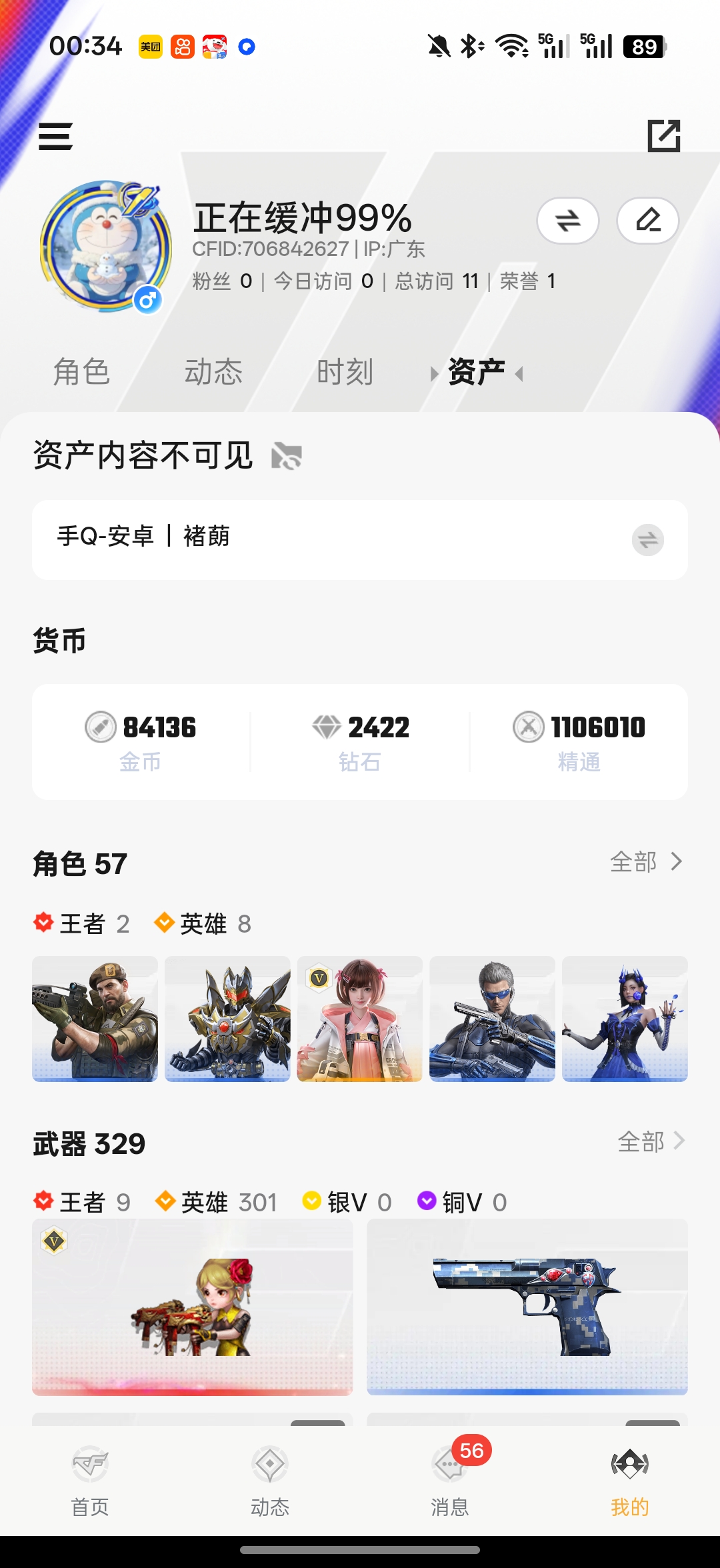Open 消息 messages with 56 unread
Screen dimensions: 720x1568
click(450, 1477)
